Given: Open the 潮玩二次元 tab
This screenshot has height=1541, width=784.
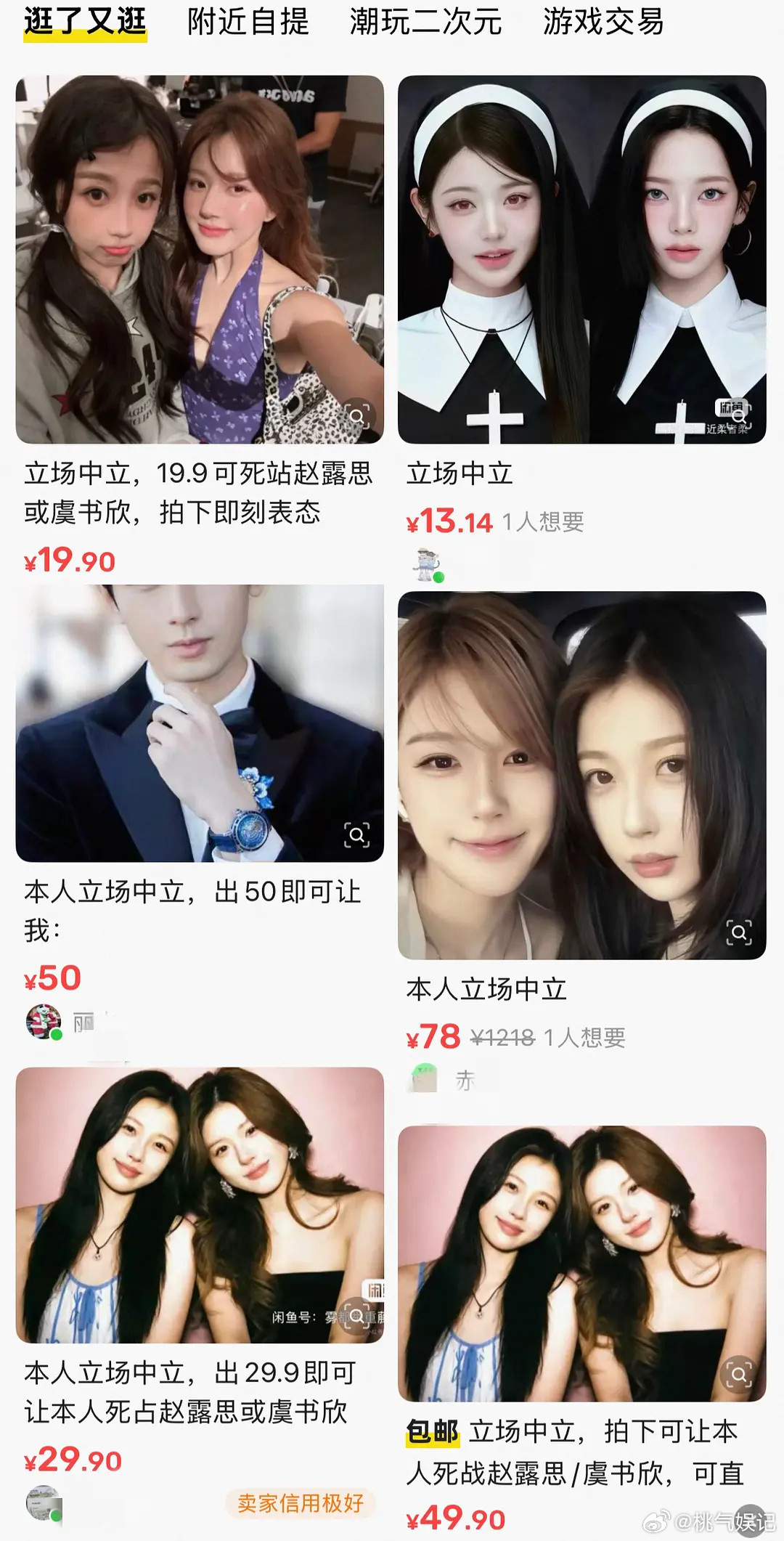Looking at the screenshot, I should pos(426,23).
